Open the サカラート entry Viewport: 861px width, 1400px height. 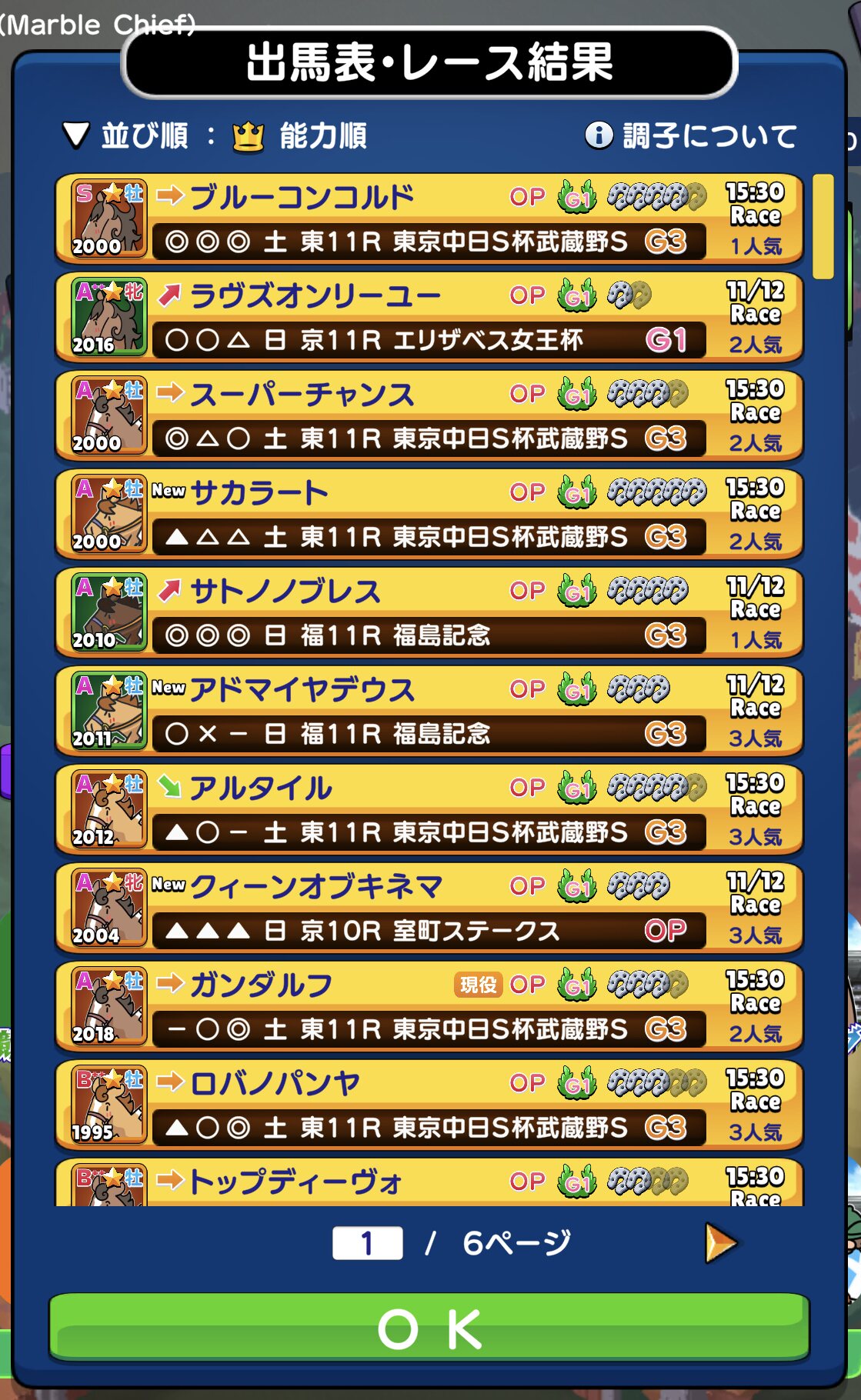tap(429, 515)
